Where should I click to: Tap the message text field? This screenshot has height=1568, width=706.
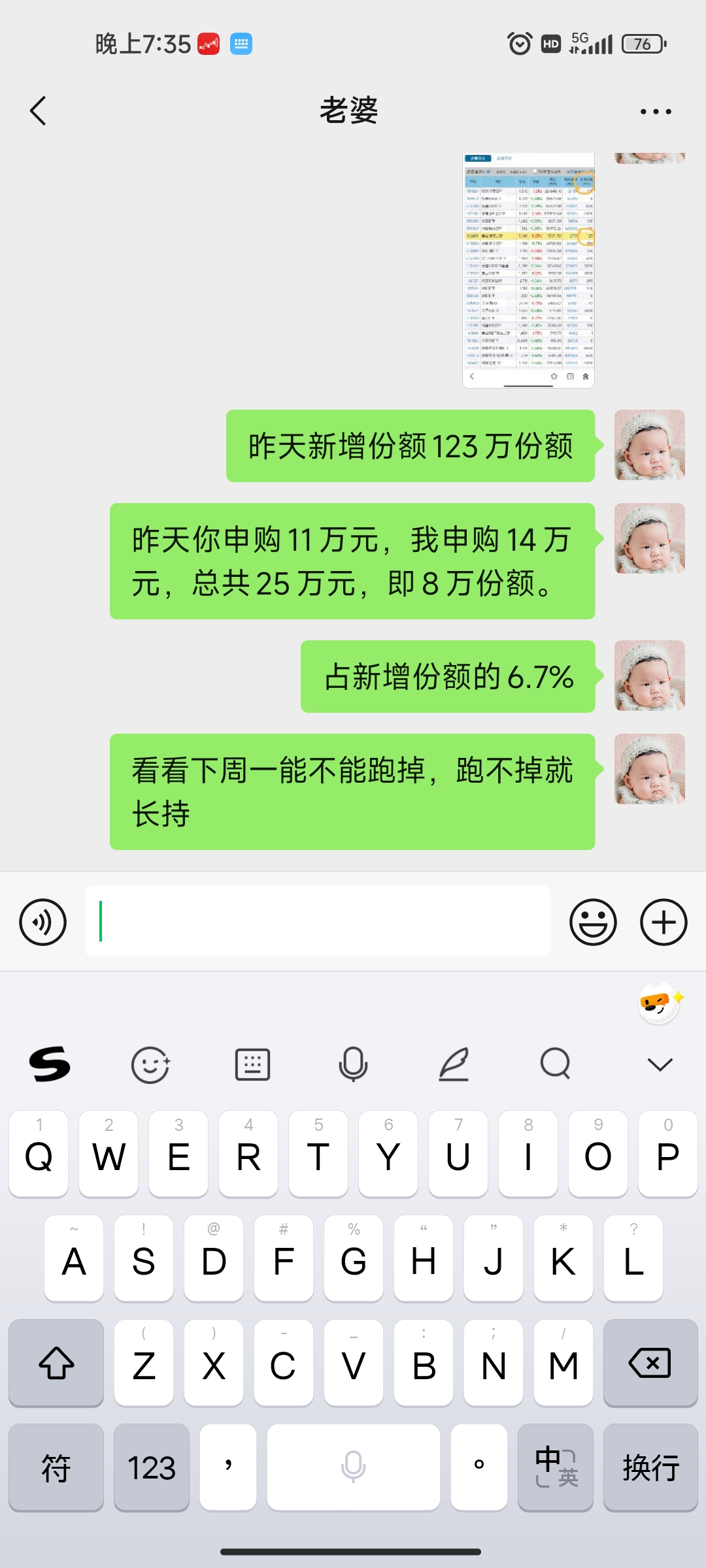pyautogui.click(x=317, y=921)
